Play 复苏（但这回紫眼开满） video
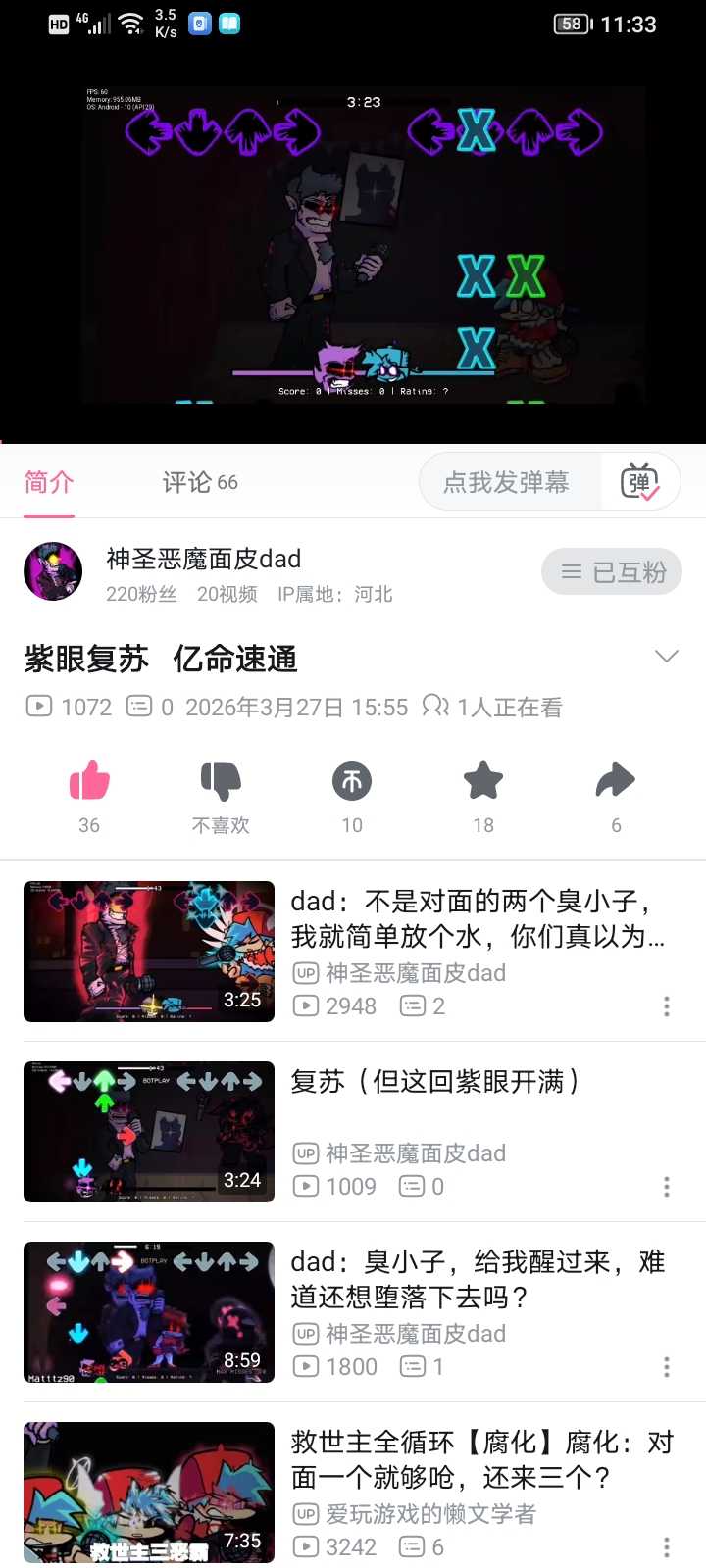 (x=149, y=1132)
